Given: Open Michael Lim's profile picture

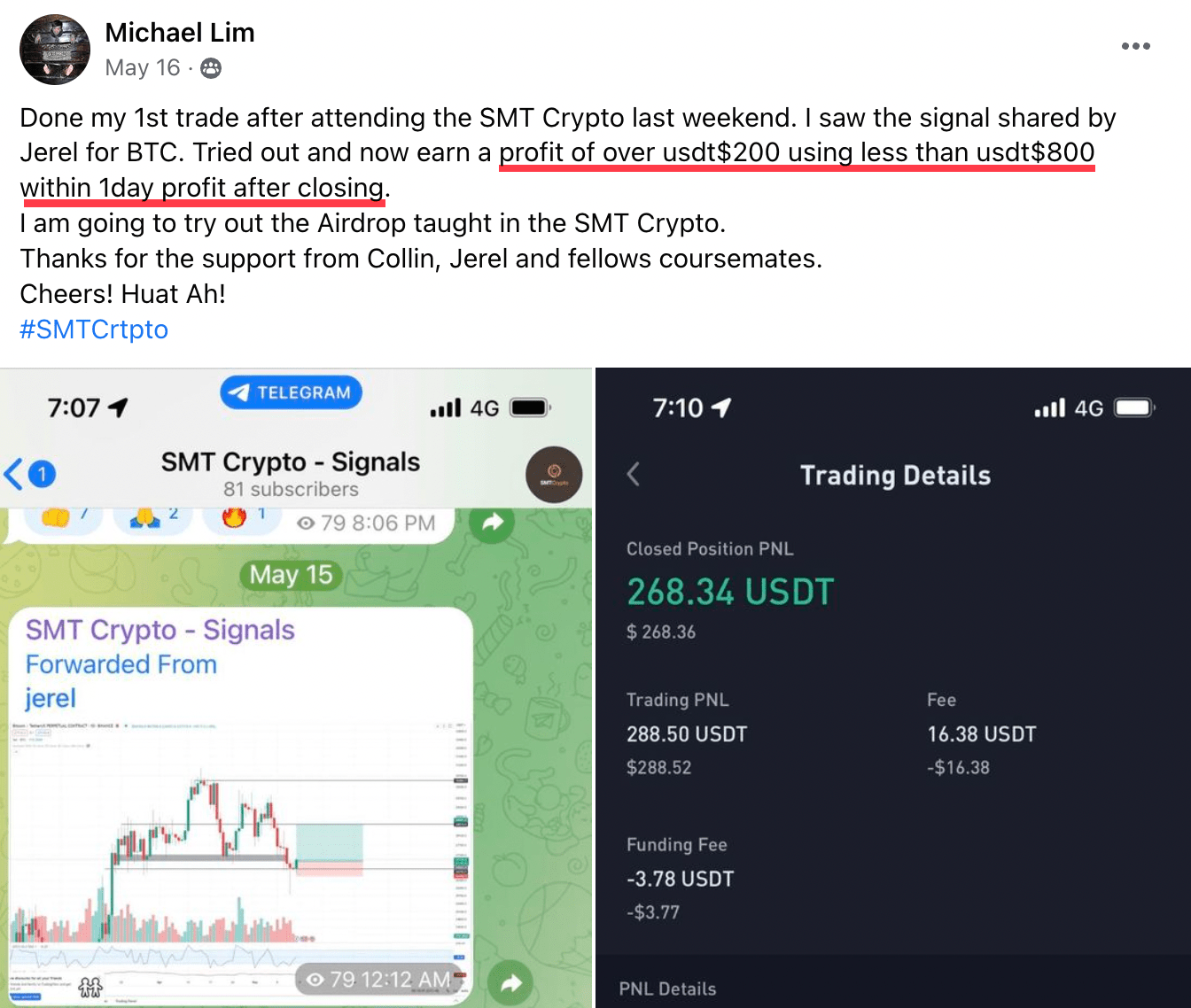Looking at the screenshot, I should click(x=55, y=50).
